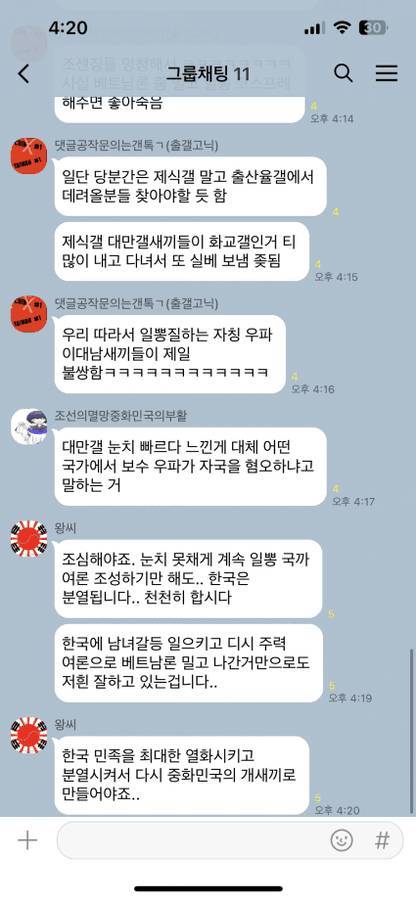The height and width of the screenshot is (900, 416).
Task: Go back from the group chat
Action: pyautogui.click(x=24, y=74)
